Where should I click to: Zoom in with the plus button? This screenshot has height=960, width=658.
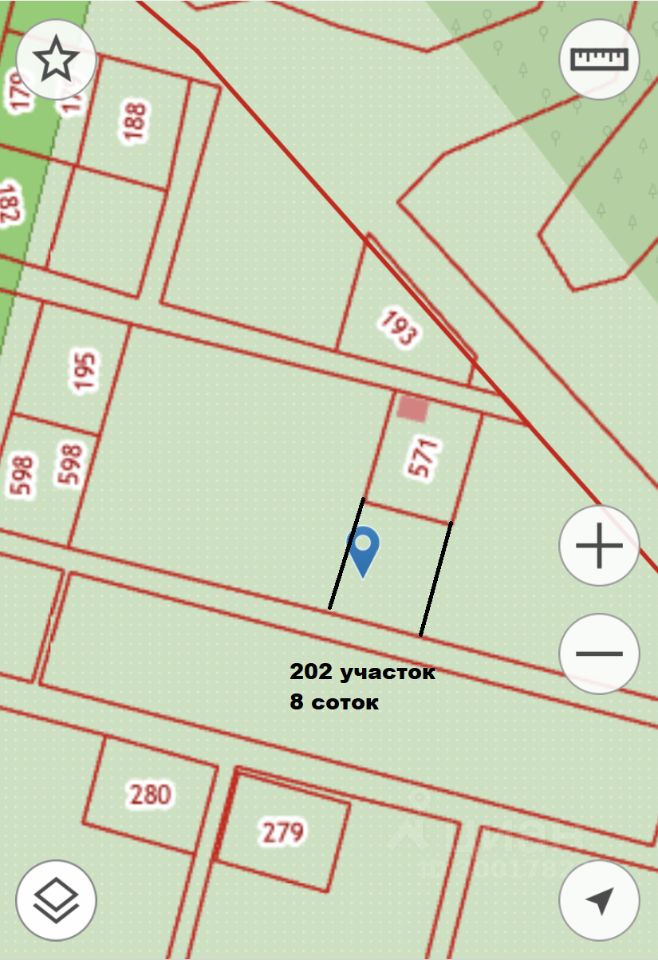coord(599,546)
